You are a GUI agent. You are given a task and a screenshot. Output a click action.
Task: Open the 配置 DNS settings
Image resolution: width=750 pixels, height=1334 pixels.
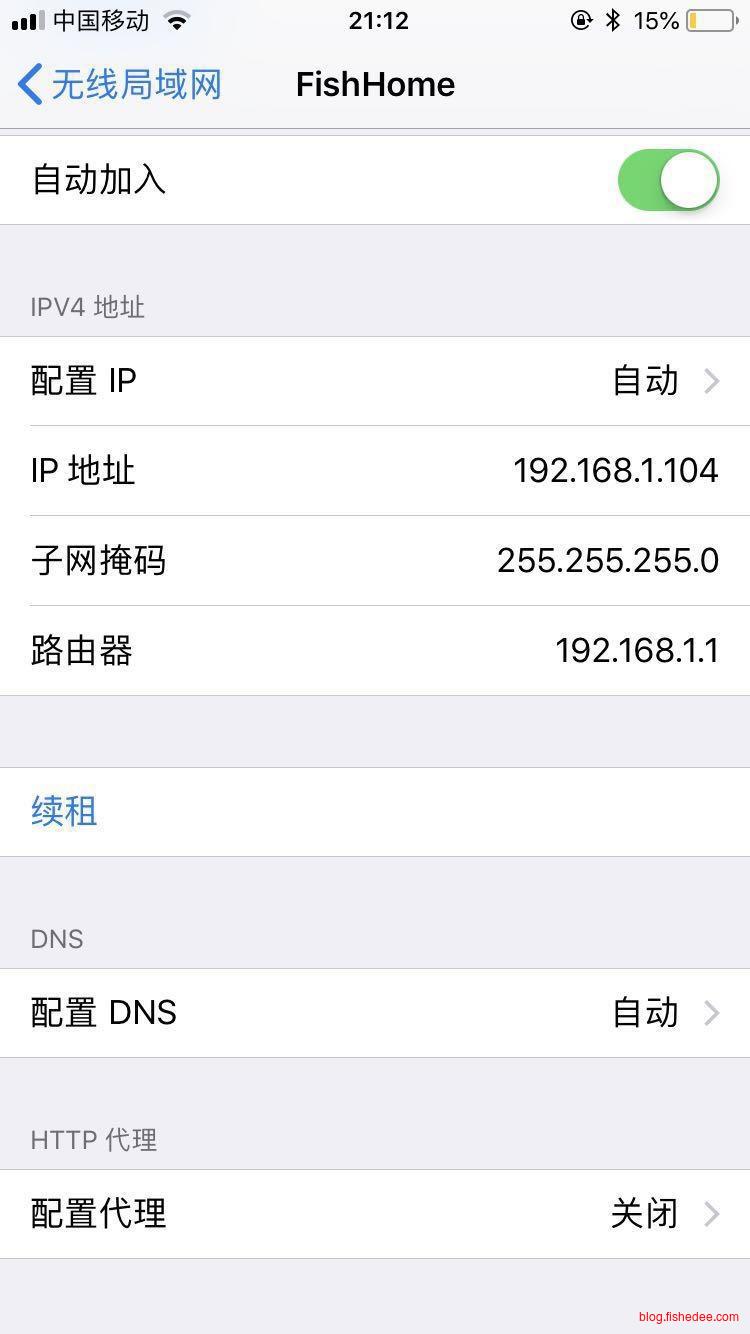click(x=375, y=1013)
